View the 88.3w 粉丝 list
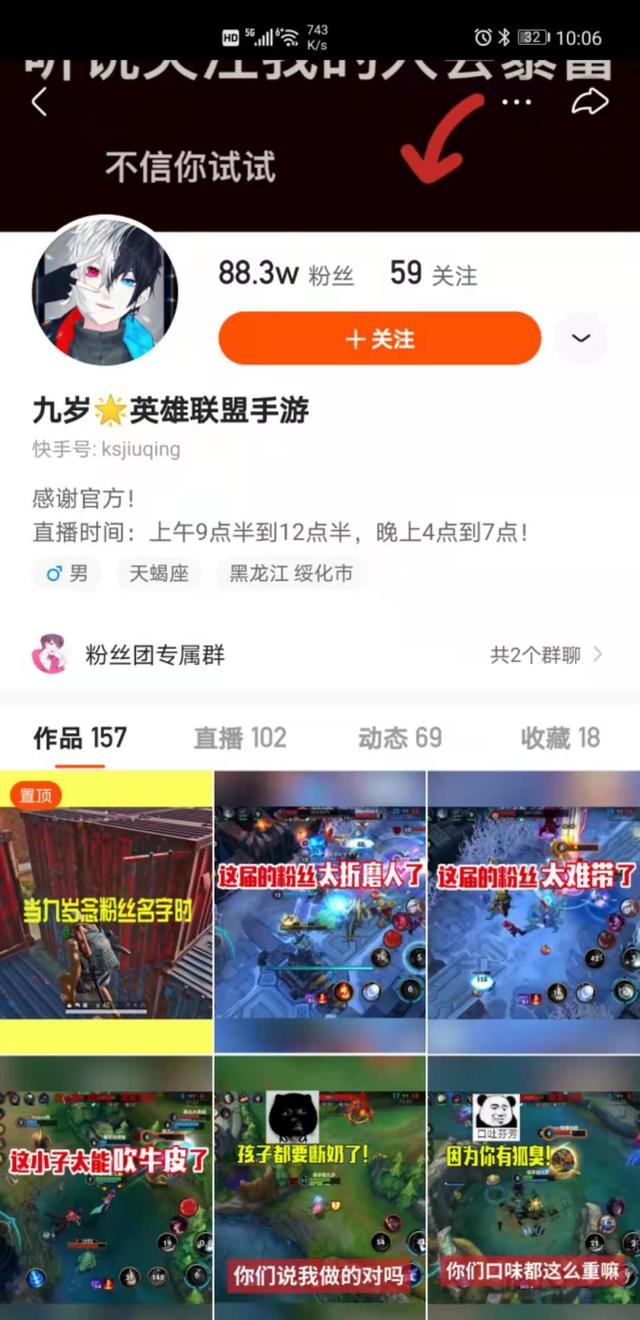This screenshot has width=640, height=1320. (x=286, y=274)
